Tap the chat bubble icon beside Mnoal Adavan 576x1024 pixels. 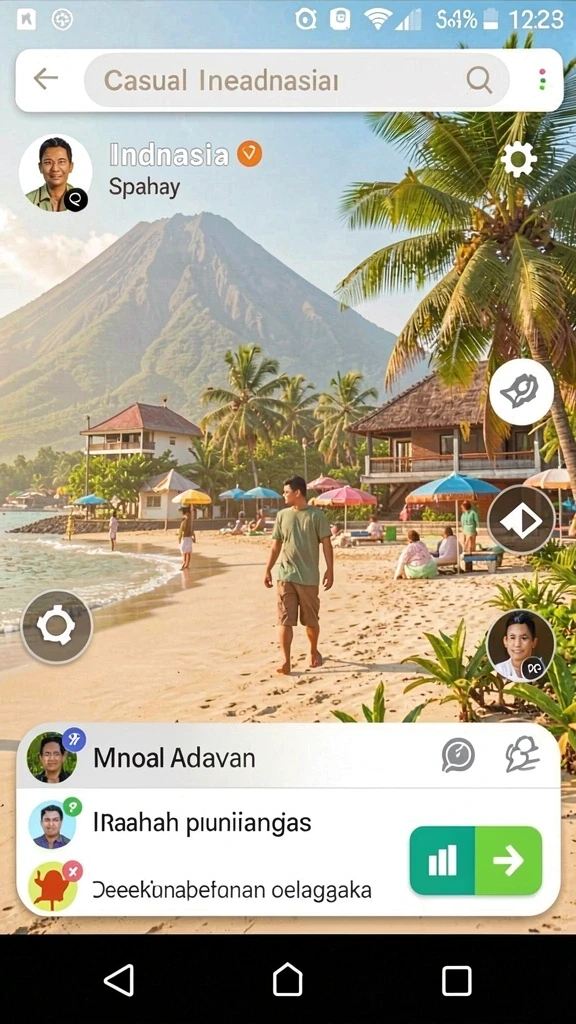click(x=458, y=756)
